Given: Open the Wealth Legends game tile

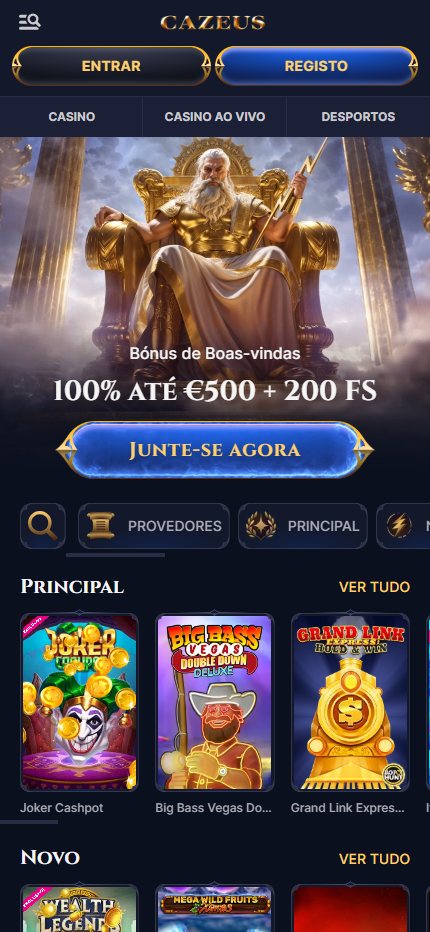Looking at the screenshot, I should pyautogui.click(x=80, y=908).
